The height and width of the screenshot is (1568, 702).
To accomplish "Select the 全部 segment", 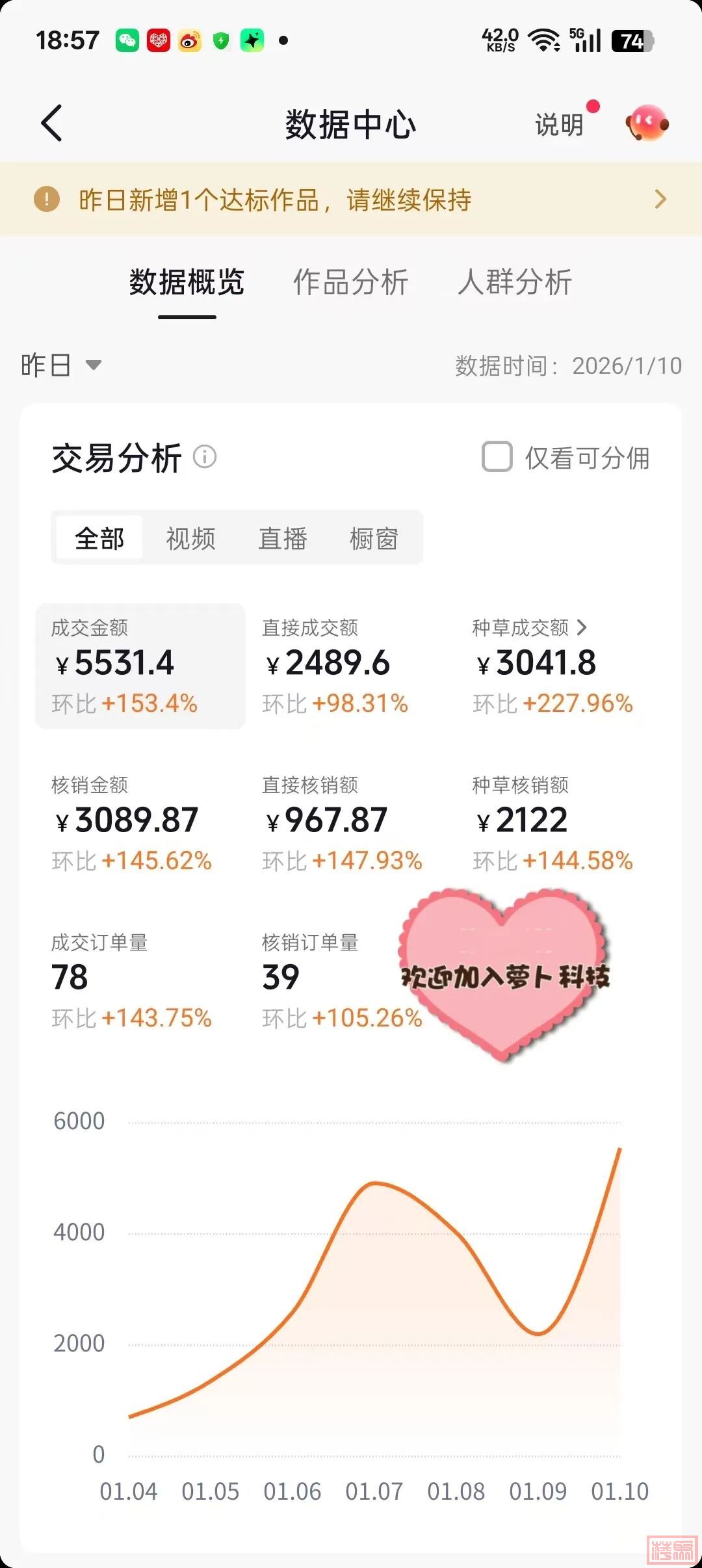I will pos(99,538).
